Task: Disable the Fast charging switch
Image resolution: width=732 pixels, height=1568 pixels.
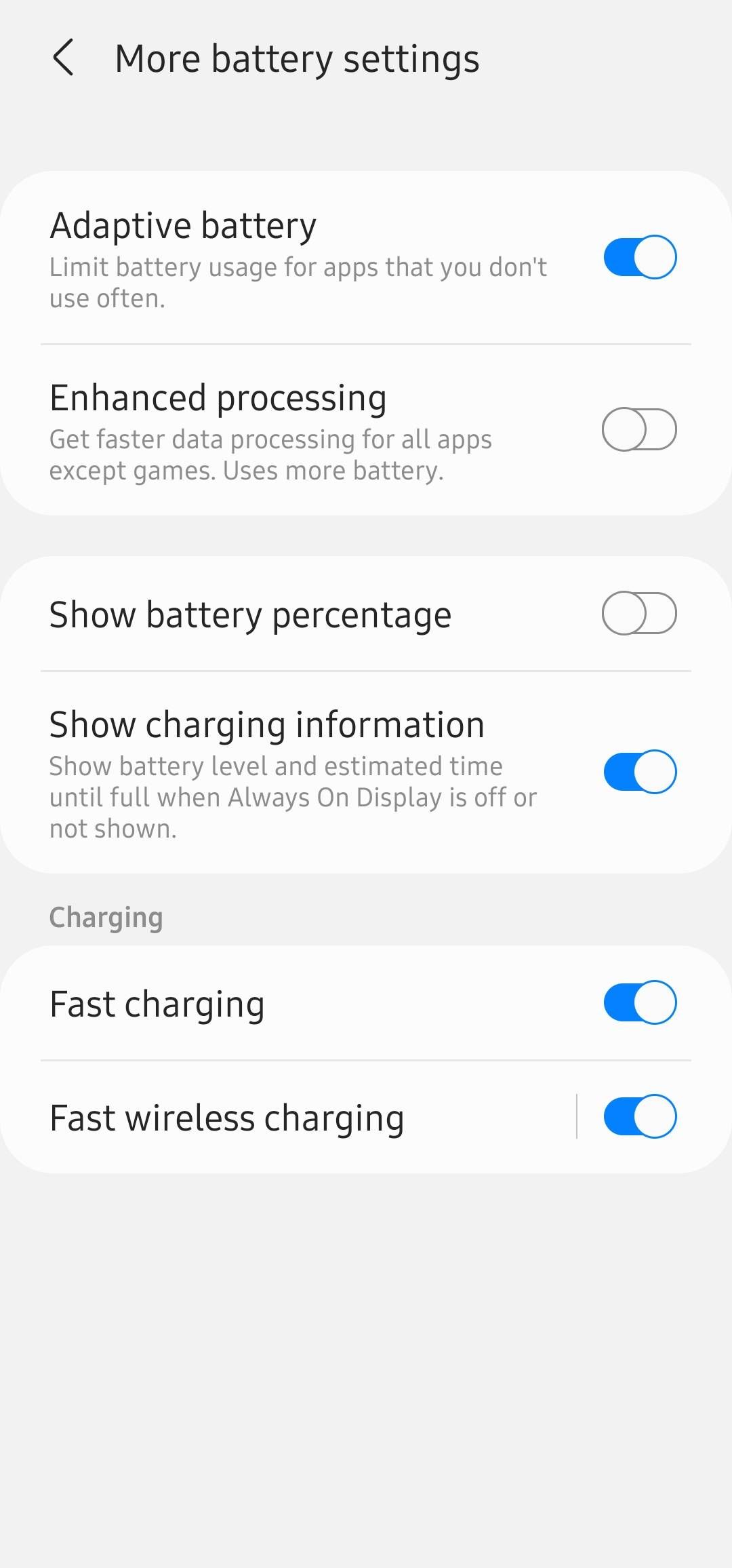Action: click(638, 1003)
